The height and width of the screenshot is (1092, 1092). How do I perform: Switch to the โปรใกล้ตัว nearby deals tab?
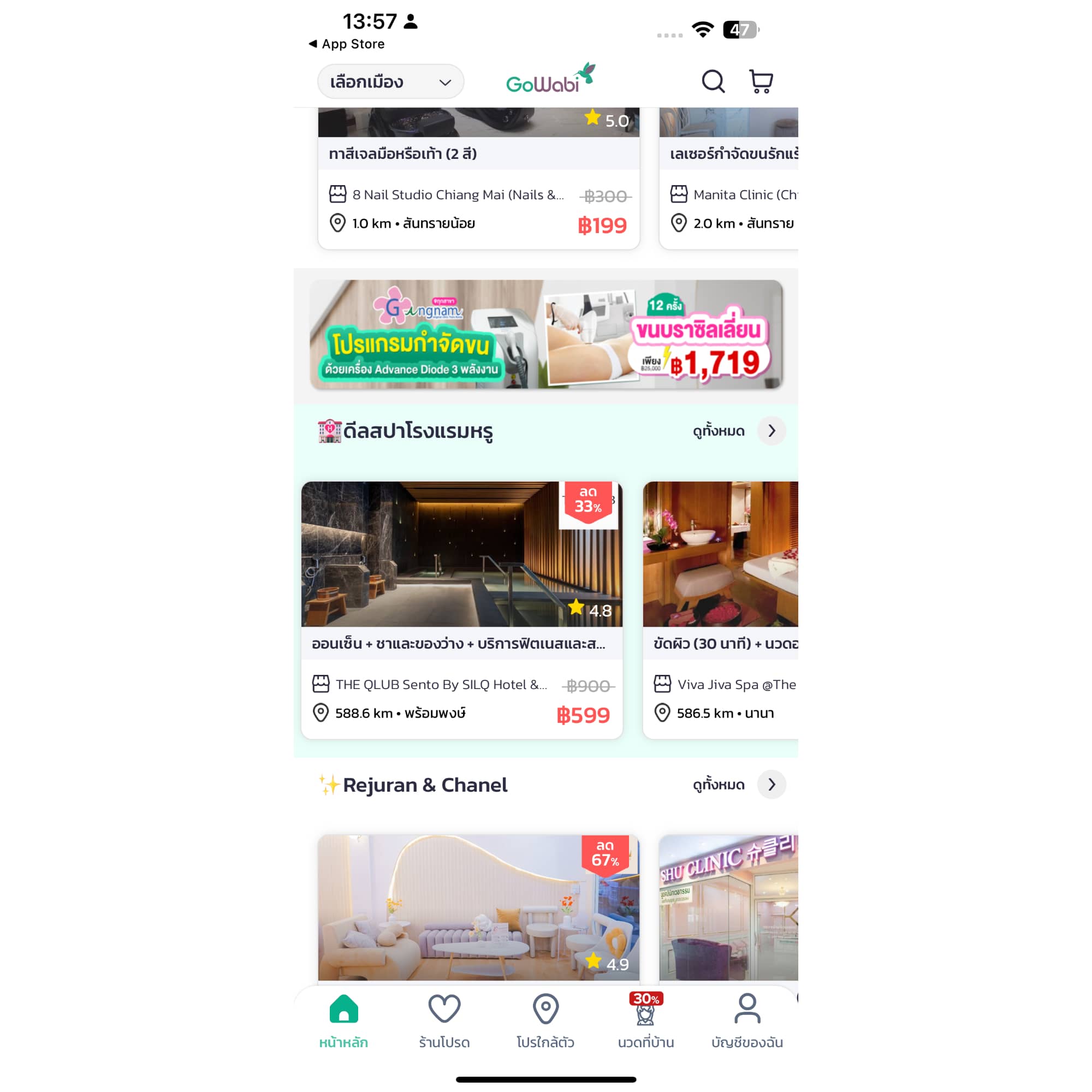(545, 1021)
